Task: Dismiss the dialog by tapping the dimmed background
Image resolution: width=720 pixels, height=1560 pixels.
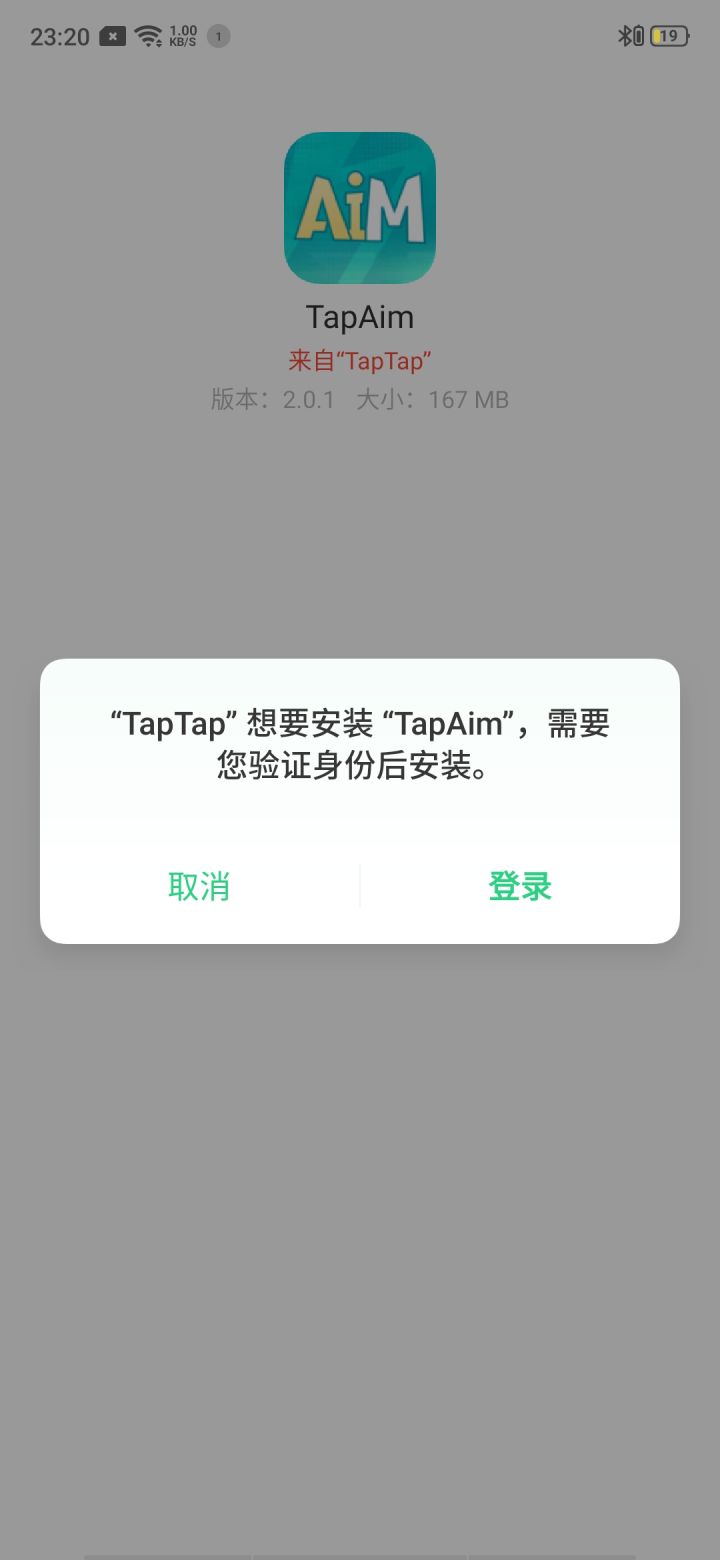Action: pyautogui.click(x=360, y=1200)
